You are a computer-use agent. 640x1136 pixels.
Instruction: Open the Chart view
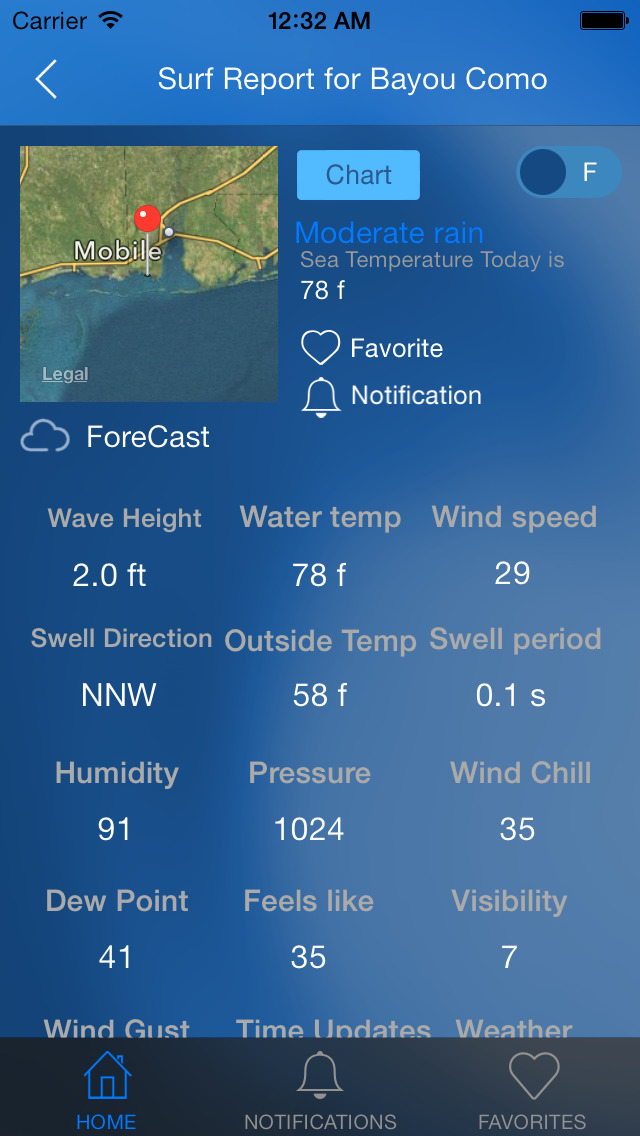pos(358,175)
